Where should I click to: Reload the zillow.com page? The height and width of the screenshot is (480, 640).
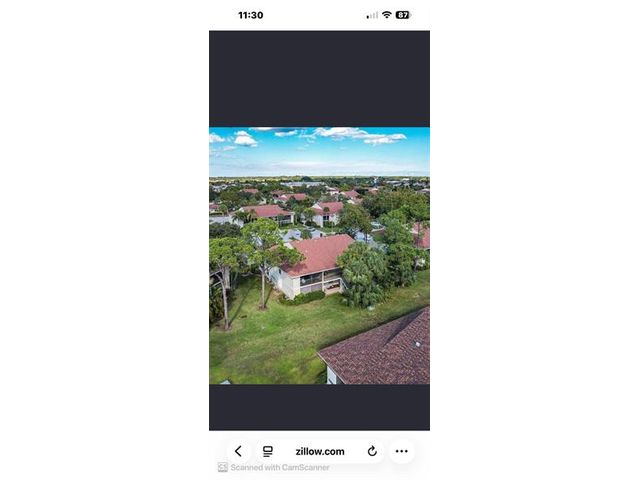click(x=372, y=451)
